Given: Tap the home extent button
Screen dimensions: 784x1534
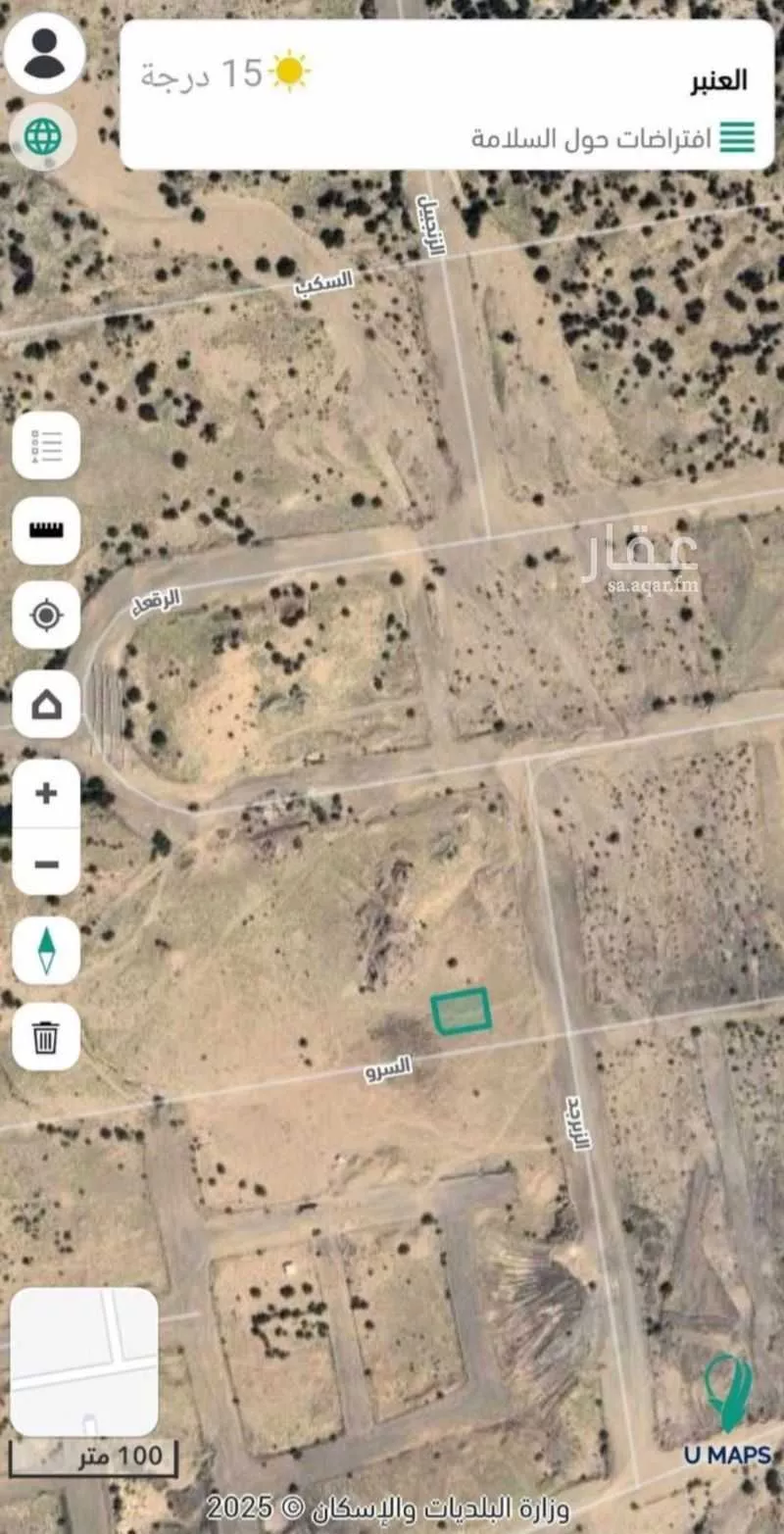Looking at the screenshot, I should [46, 704].
